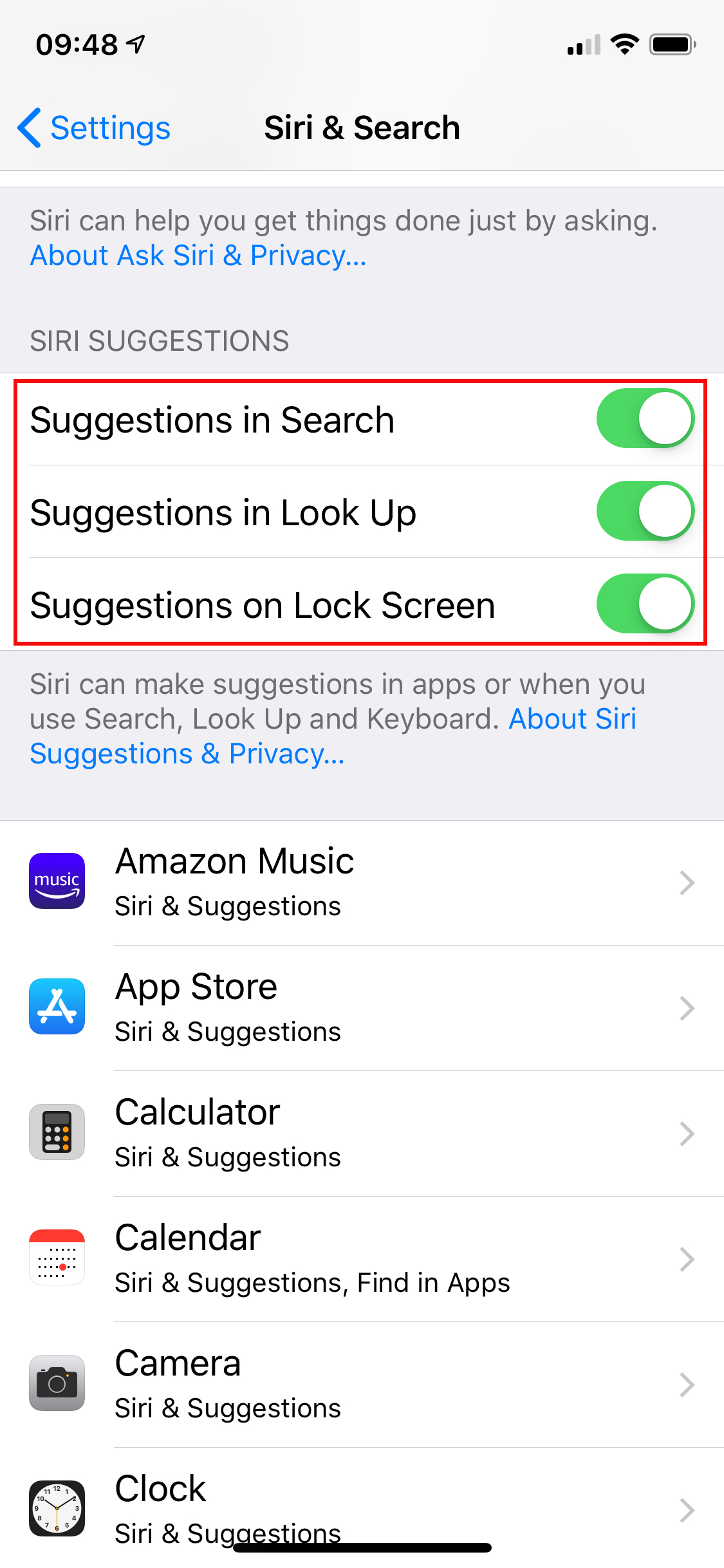Open About Ask Siri & Privacy link
Screen dimensions: 724x1568
click(198, 256)
